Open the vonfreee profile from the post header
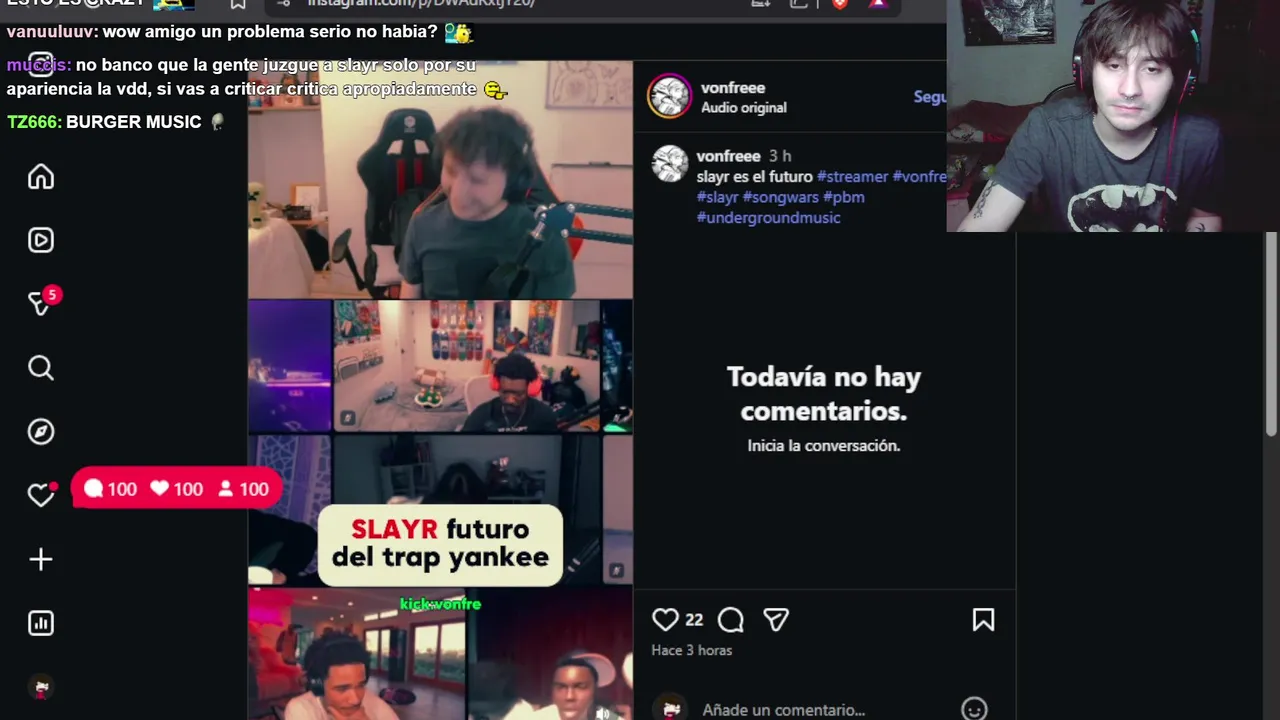This screenshot has width=1280, height=720. pos(732,88)
